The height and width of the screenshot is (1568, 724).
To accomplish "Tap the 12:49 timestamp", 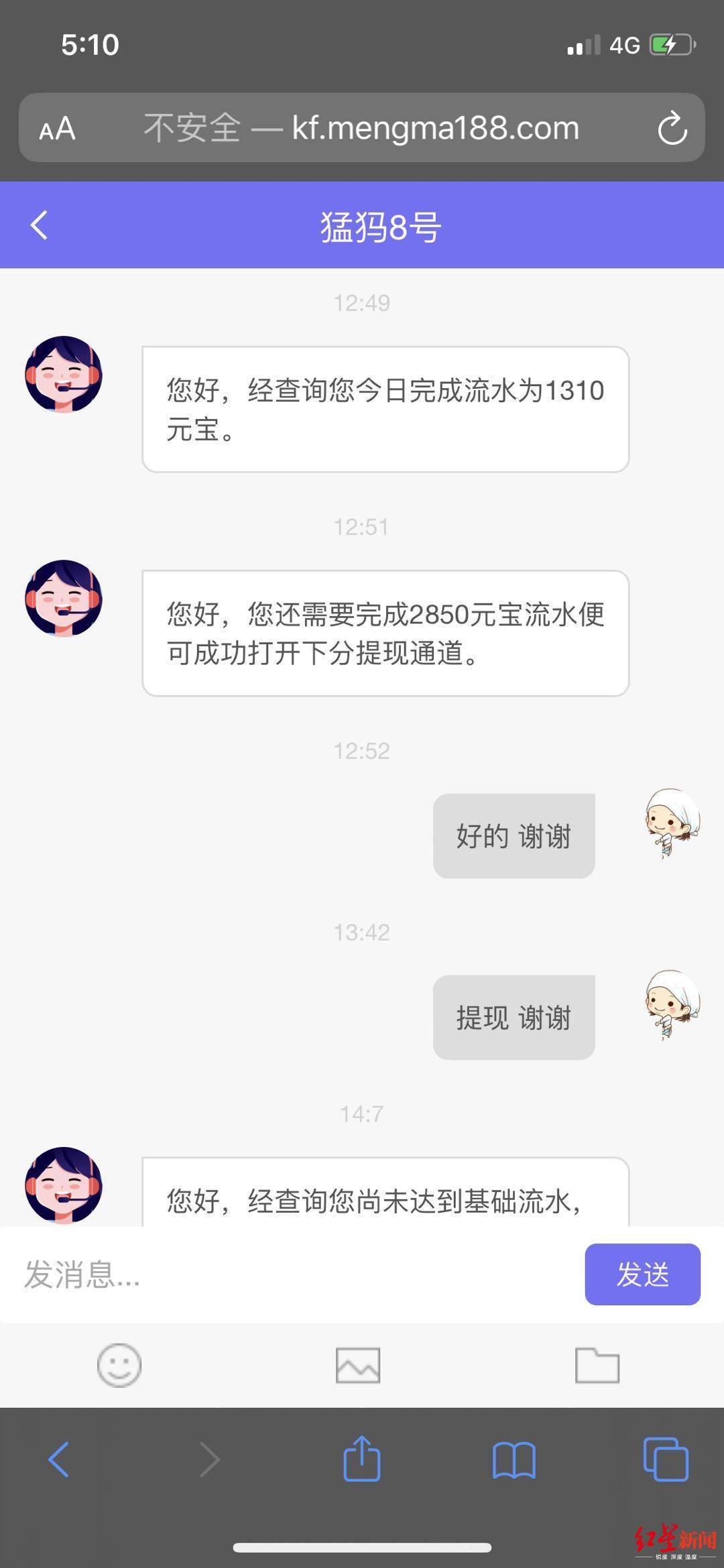I will coord(362,302).
